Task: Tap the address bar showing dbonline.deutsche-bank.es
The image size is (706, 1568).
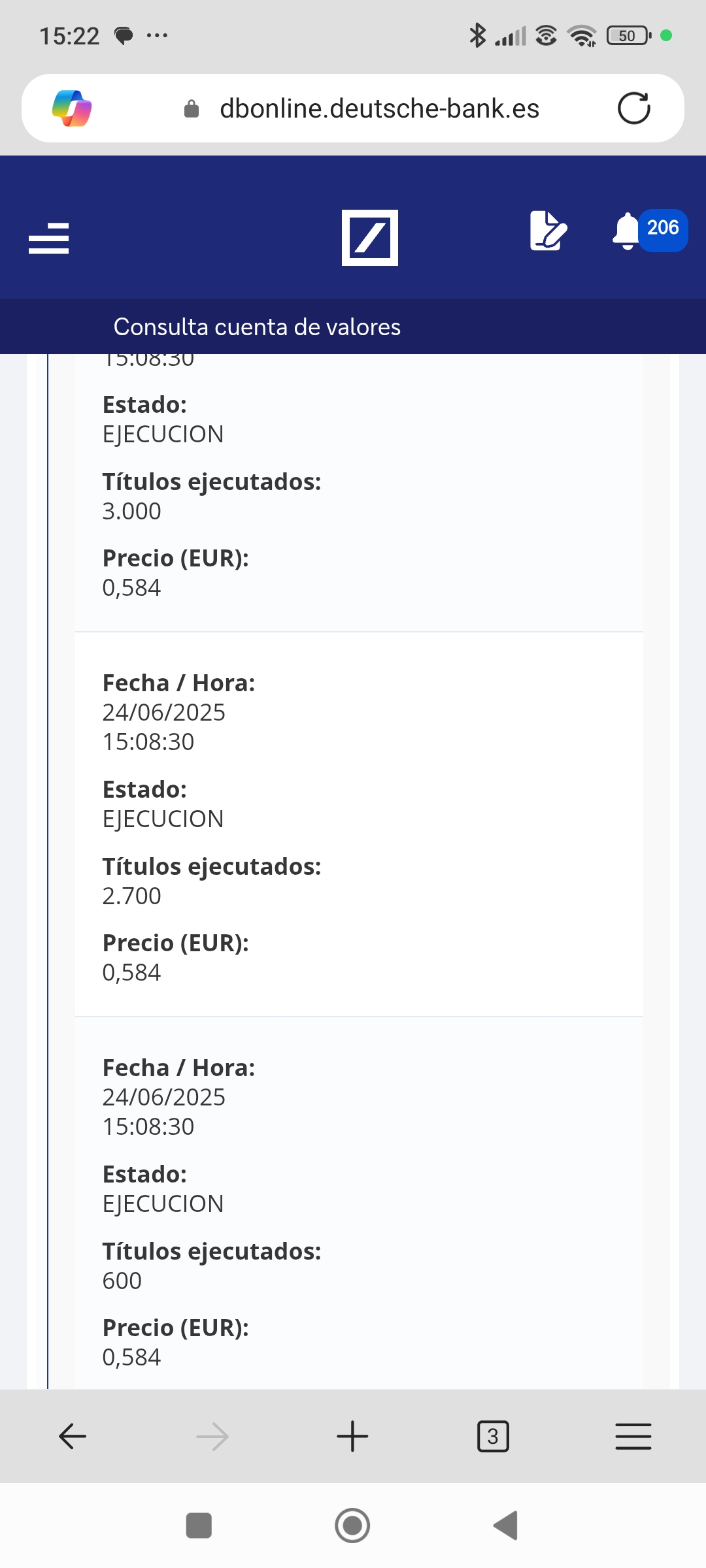Action: point(379,108)
